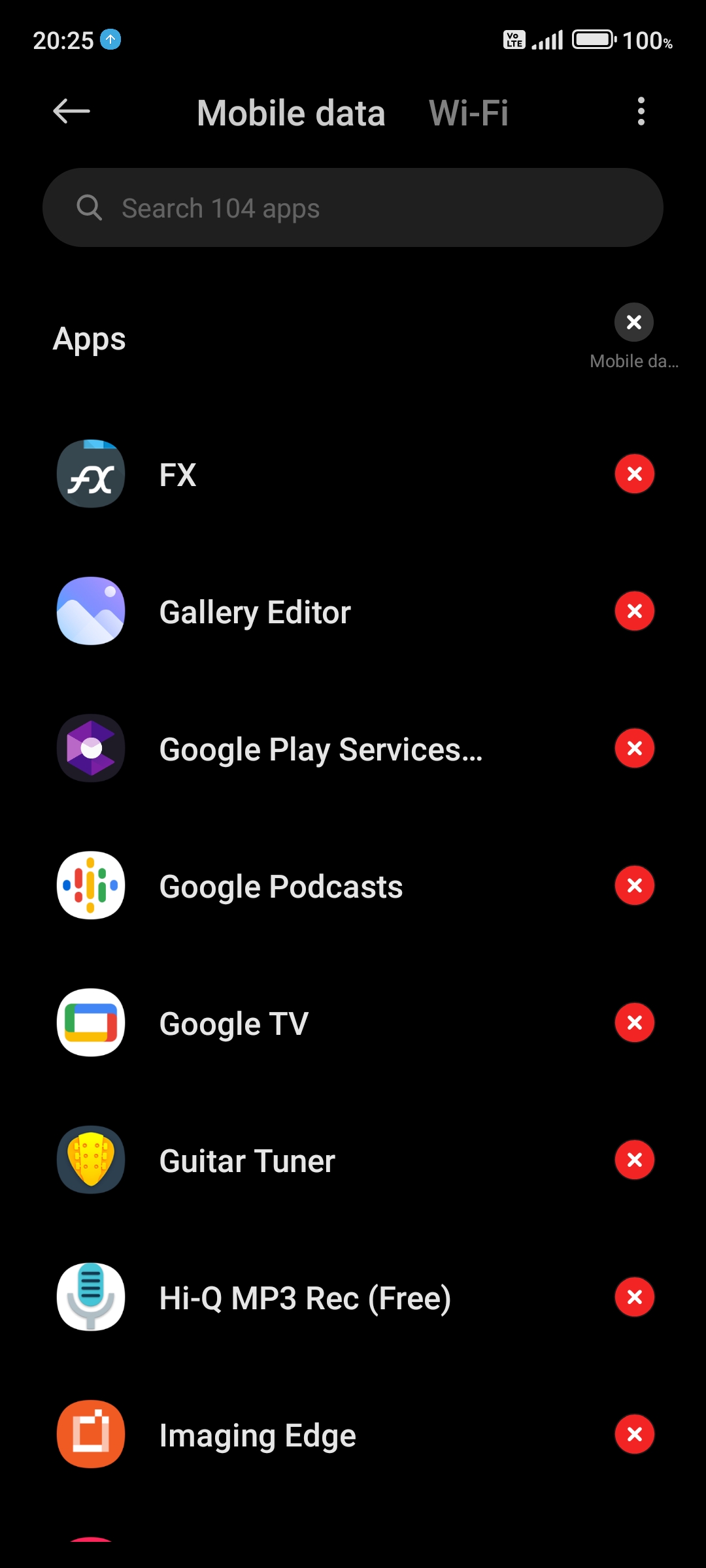Open the three-dot overflow menu

[x=641, y=112]
